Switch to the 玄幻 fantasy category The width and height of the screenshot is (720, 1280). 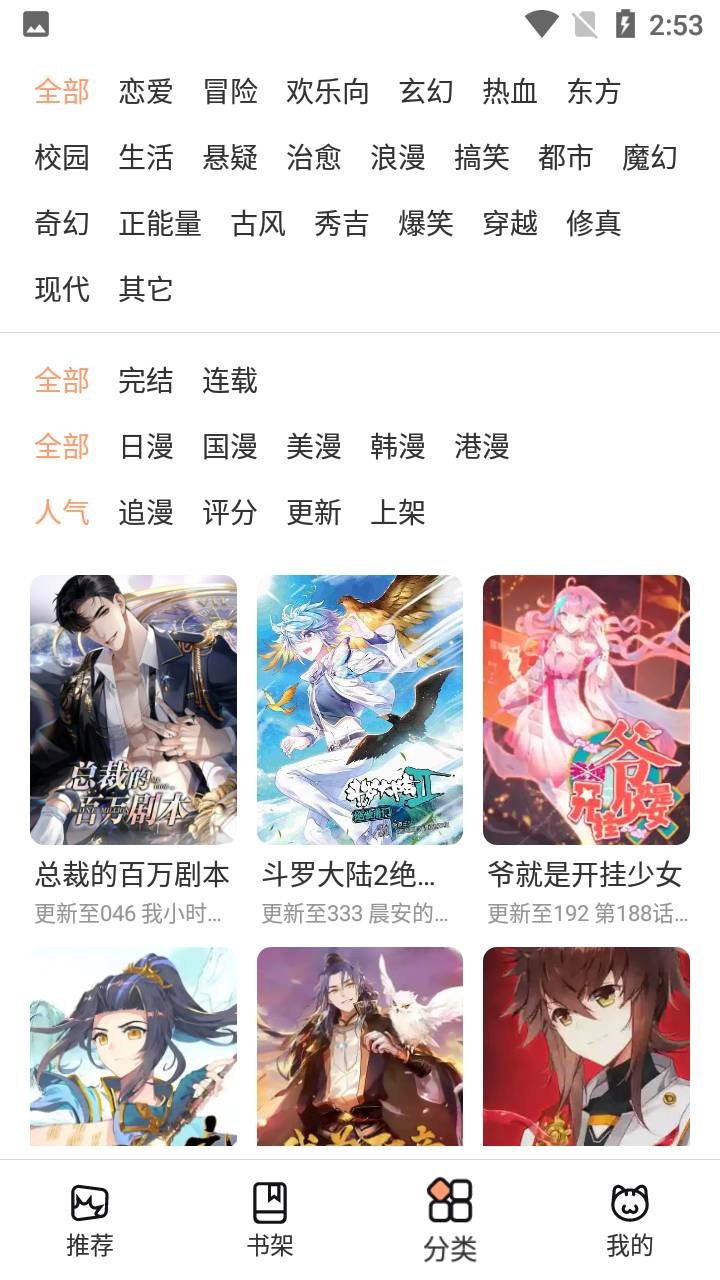point(427,92)
